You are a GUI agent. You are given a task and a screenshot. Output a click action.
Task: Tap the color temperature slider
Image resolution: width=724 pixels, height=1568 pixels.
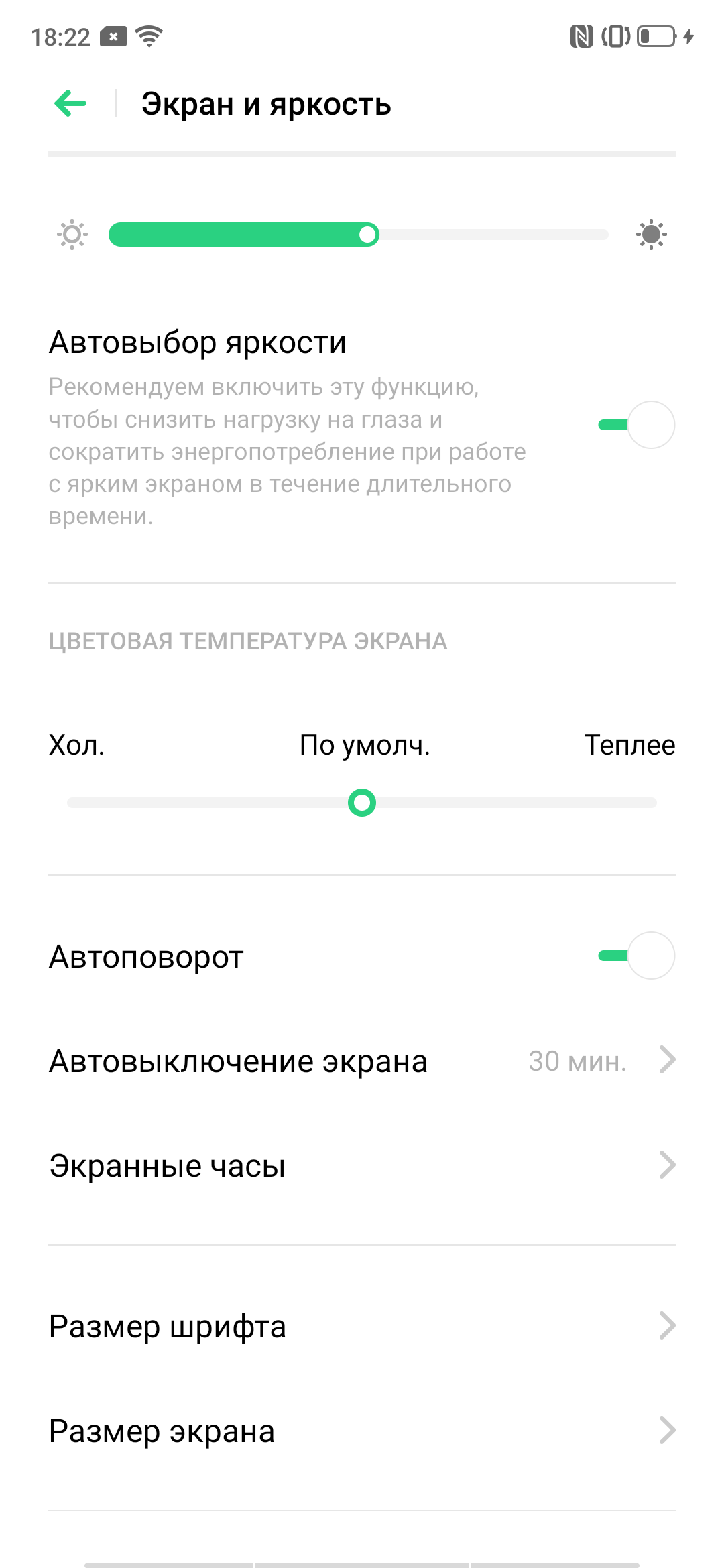[x=362, y=803]
